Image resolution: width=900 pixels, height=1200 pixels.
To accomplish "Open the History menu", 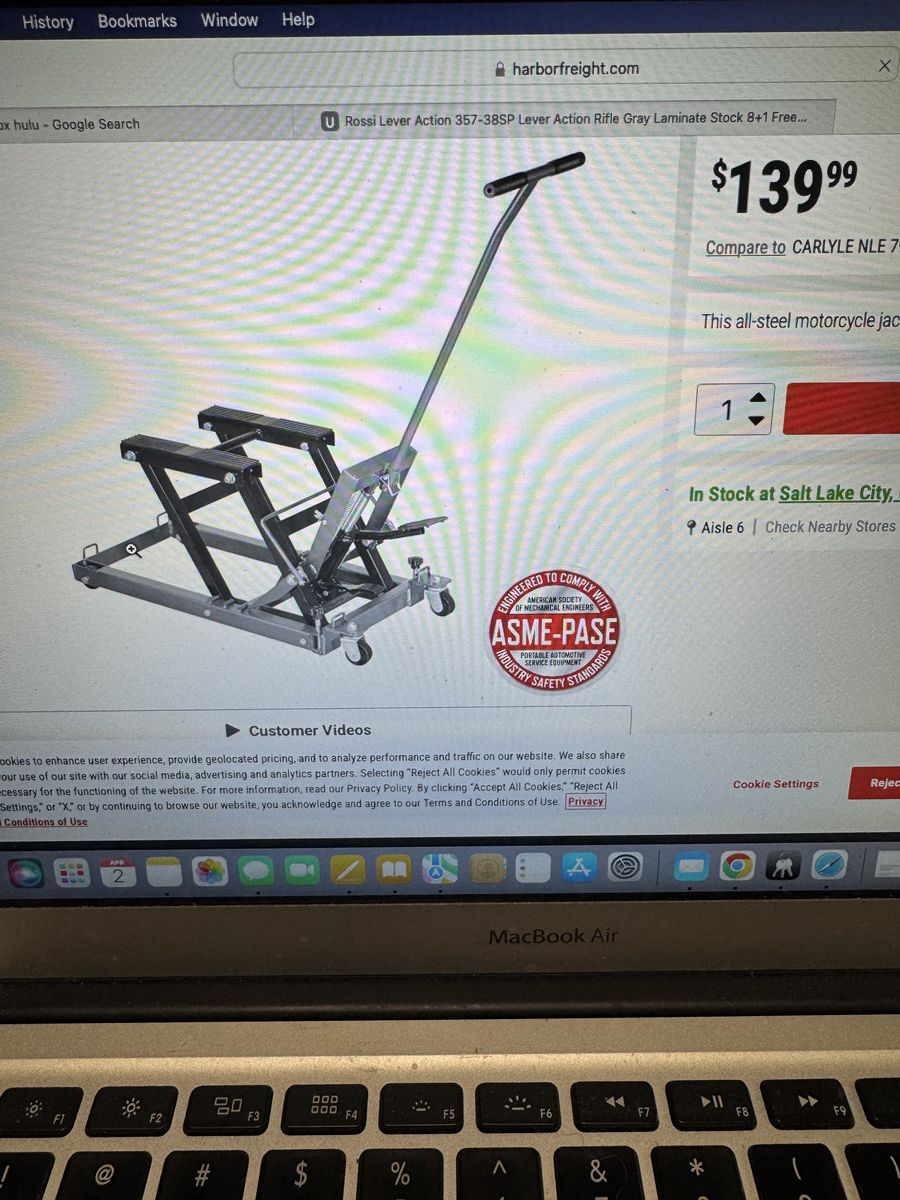I will tap(47, 21).
